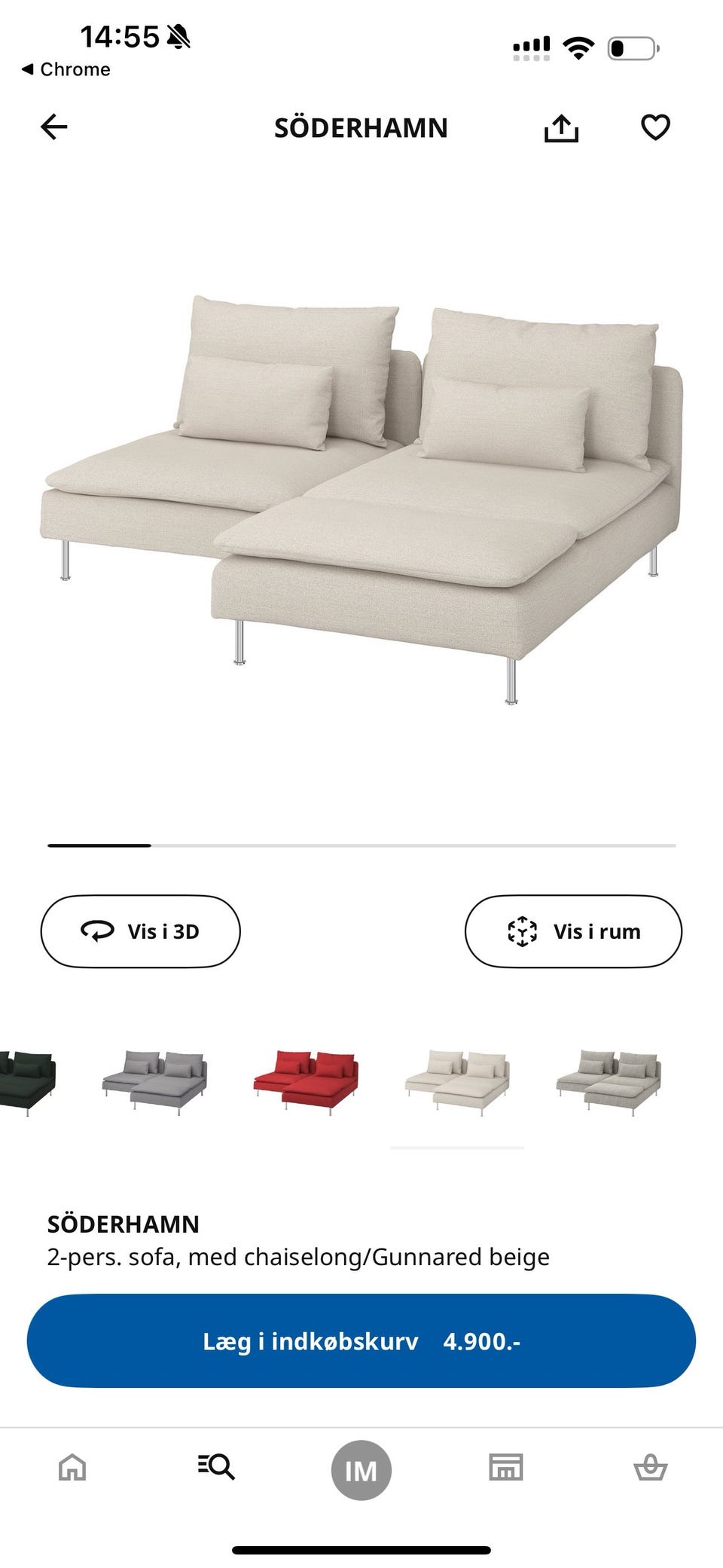The width and height of the screenshot is (723, 1568).
Task: Open search via the magnifier icon
Action: click(x=217, y=1466)
